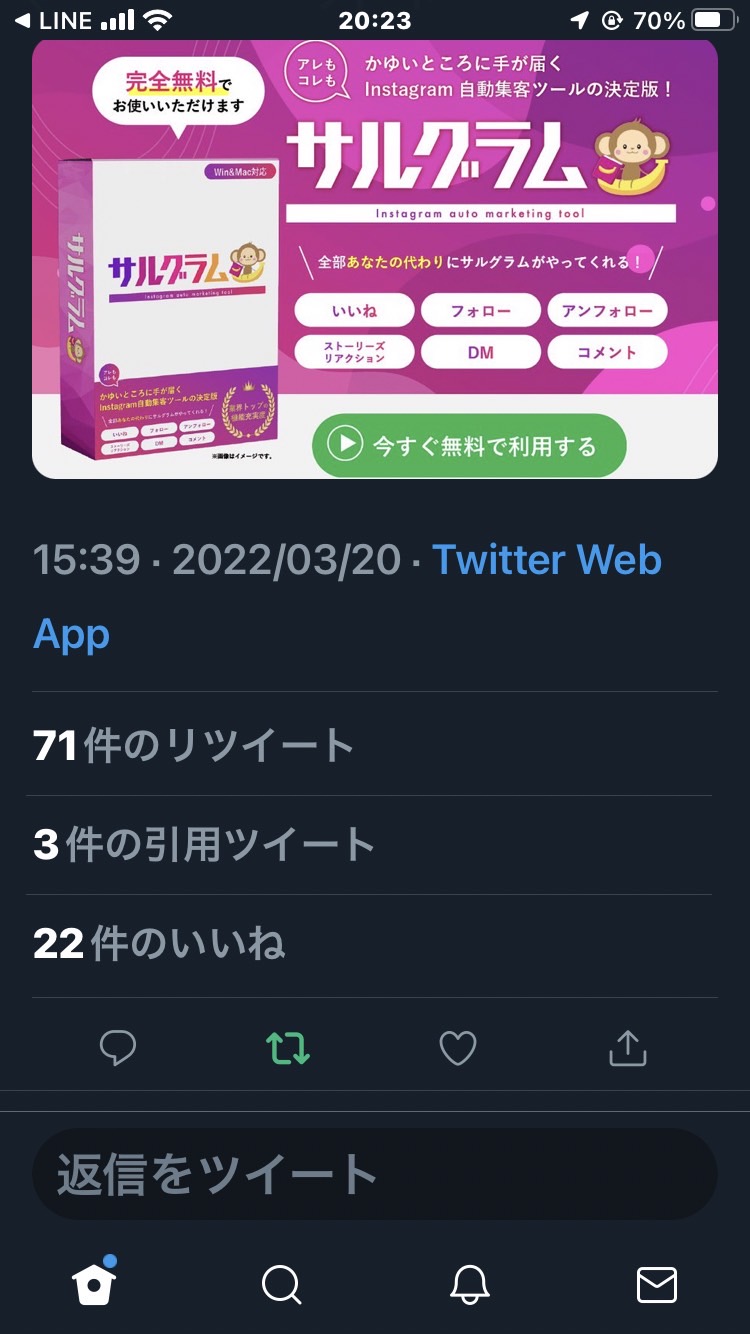The width and height of the screenshot is (750, 1334).
Task: Share this tweet via share icon
Action: tap(628, 1048)
